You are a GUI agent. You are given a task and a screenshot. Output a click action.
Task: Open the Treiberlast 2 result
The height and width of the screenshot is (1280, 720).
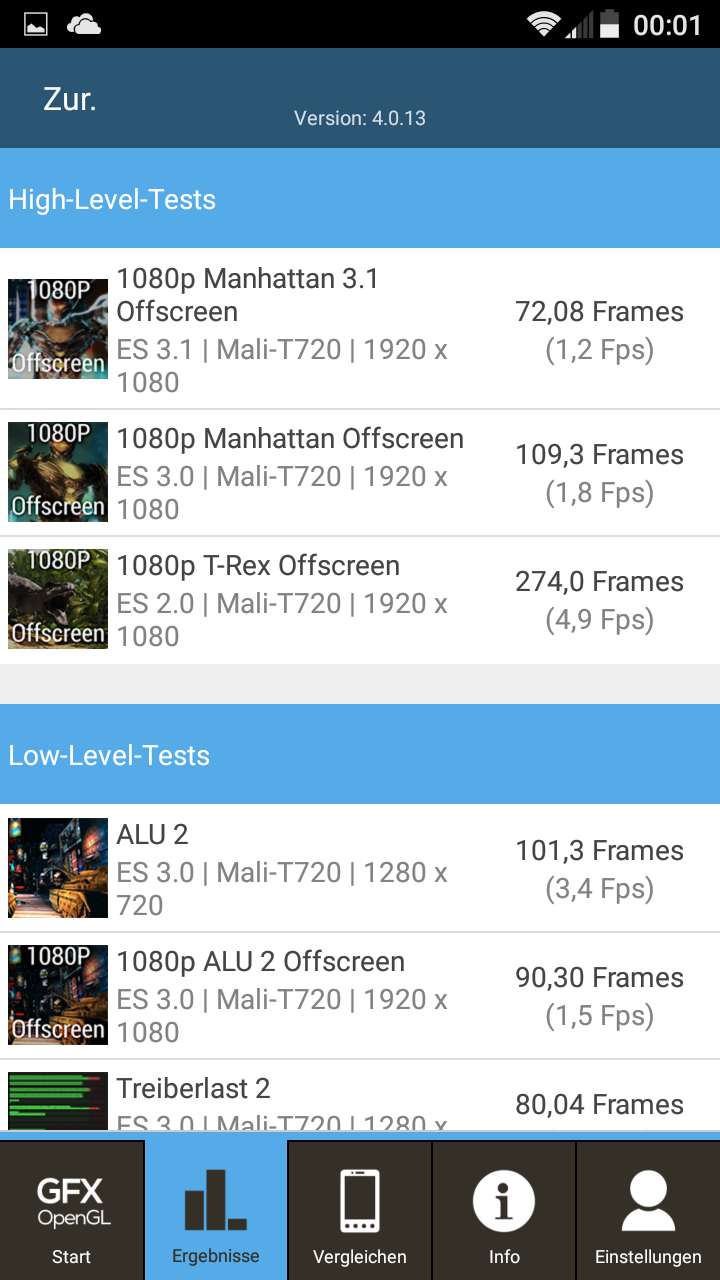[360, 1096]
